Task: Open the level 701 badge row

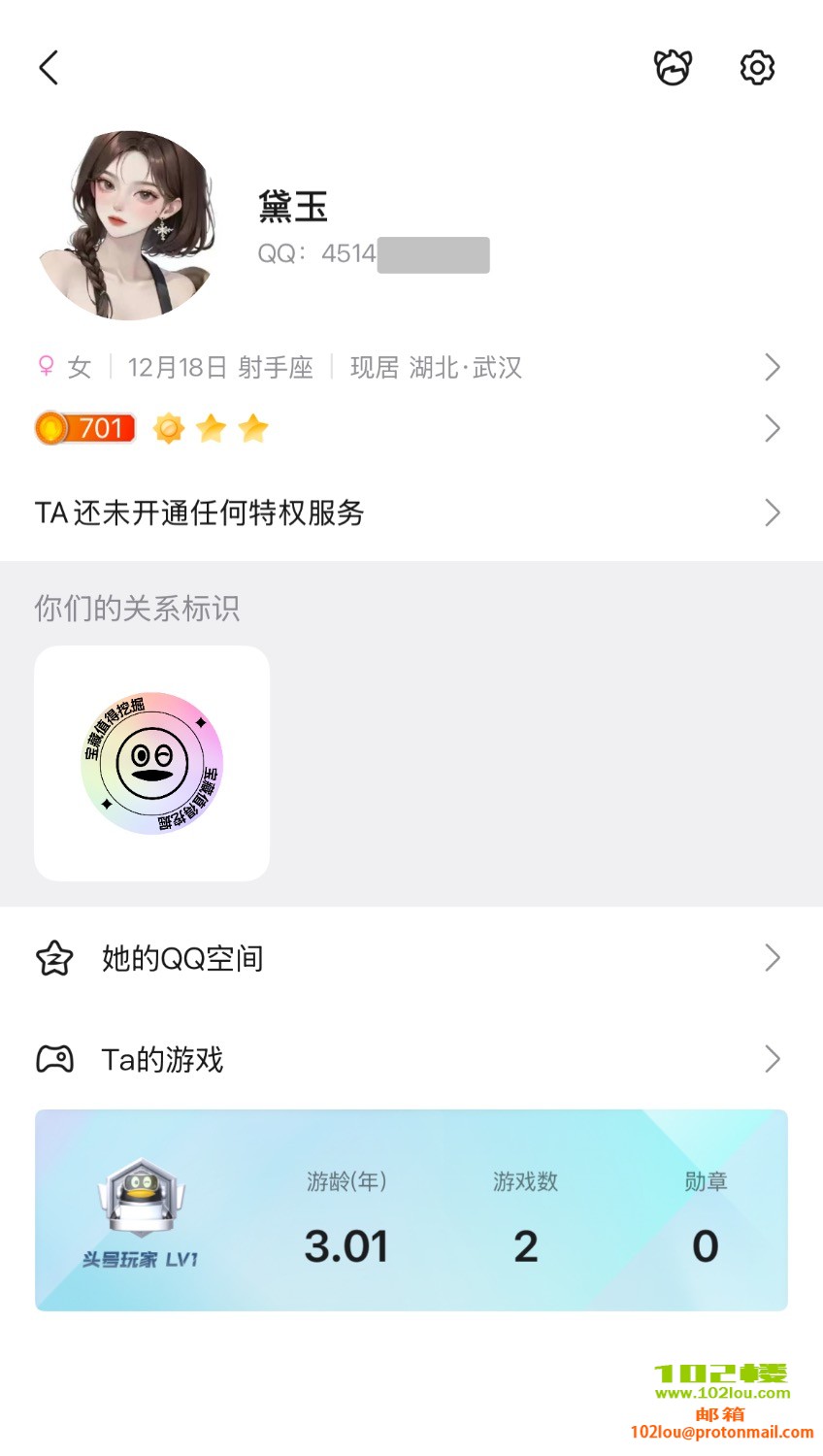Action: [x=408, y=428]
